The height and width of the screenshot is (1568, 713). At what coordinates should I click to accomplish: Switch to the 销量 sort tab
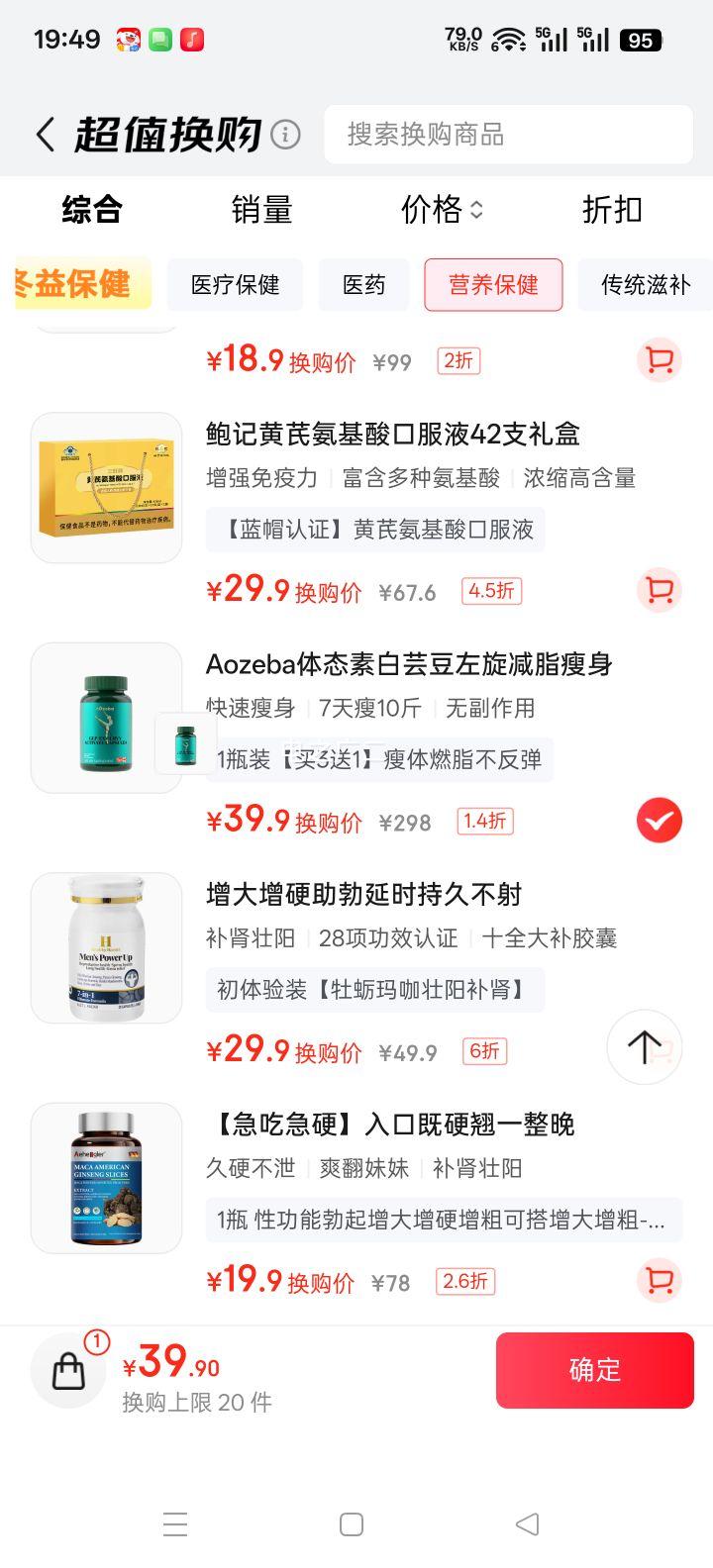(x=261, y=211)
